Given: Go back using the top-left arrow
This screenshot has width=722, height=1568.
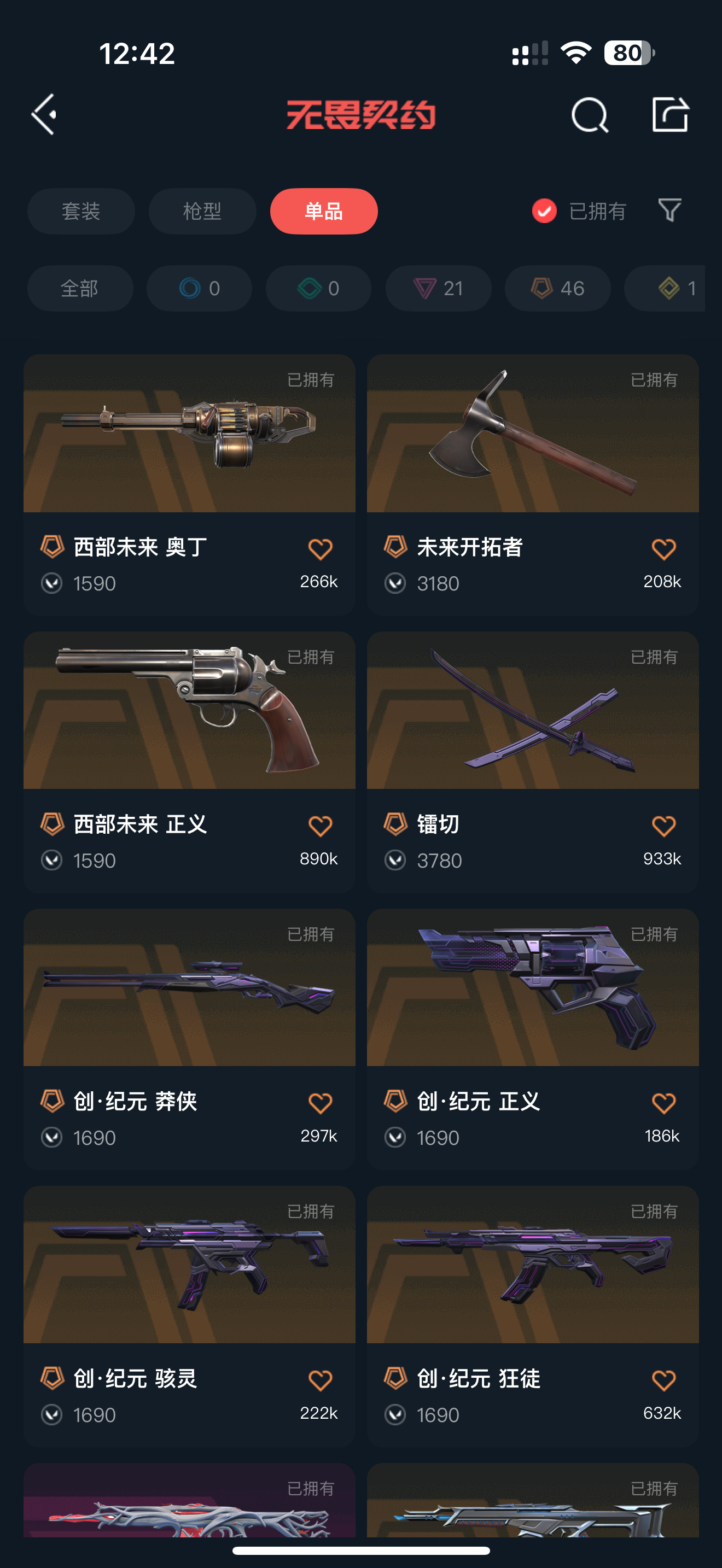Looking at the screenshot, I should (x=44, y=114).
